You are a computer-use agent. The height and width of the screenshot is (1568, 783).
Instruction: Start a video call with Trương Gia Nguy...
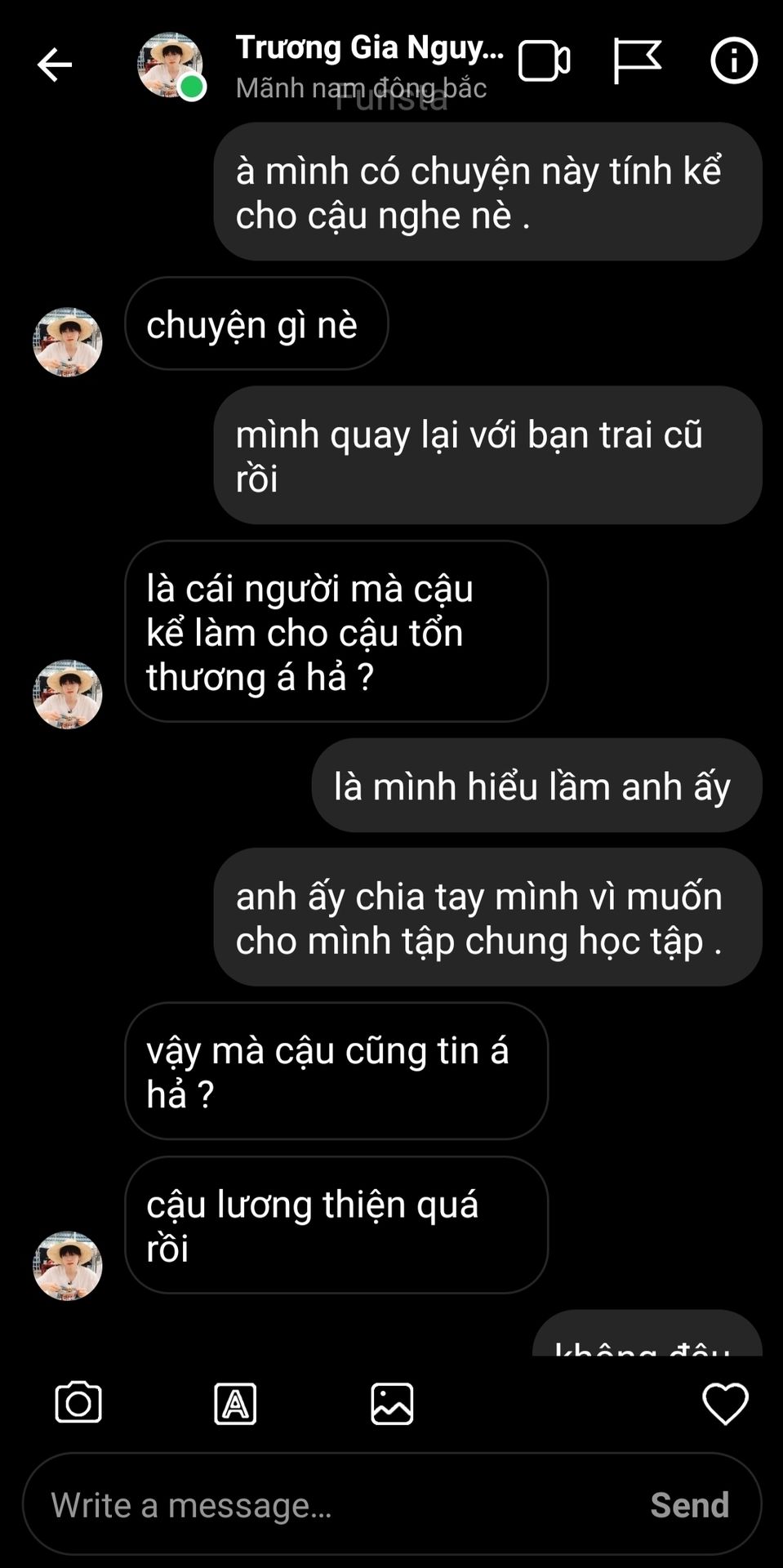tap(544, 61)
